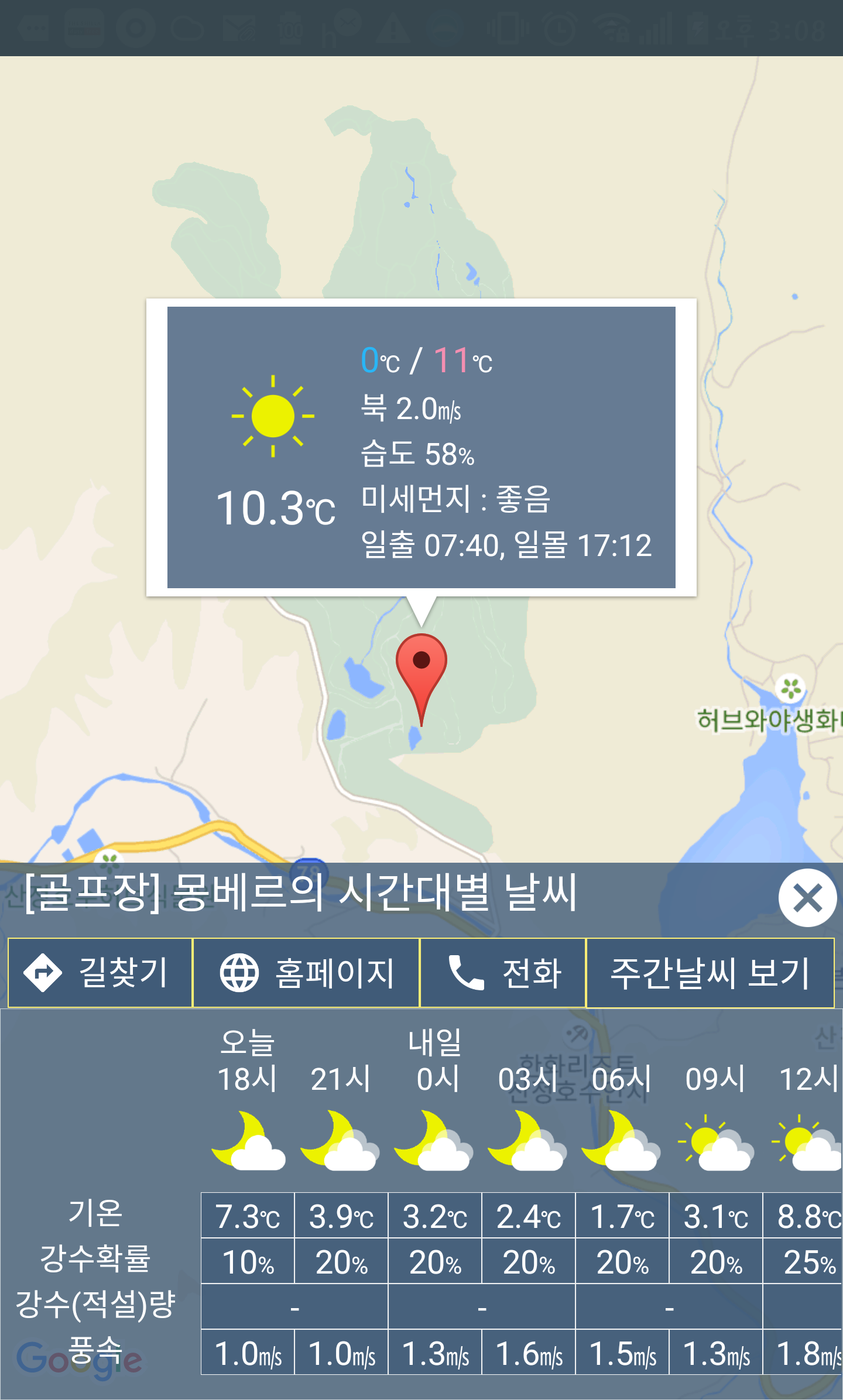Close the 몽베르 hourly weather panel
843x1400 pixels.
[x=807, y=897]
